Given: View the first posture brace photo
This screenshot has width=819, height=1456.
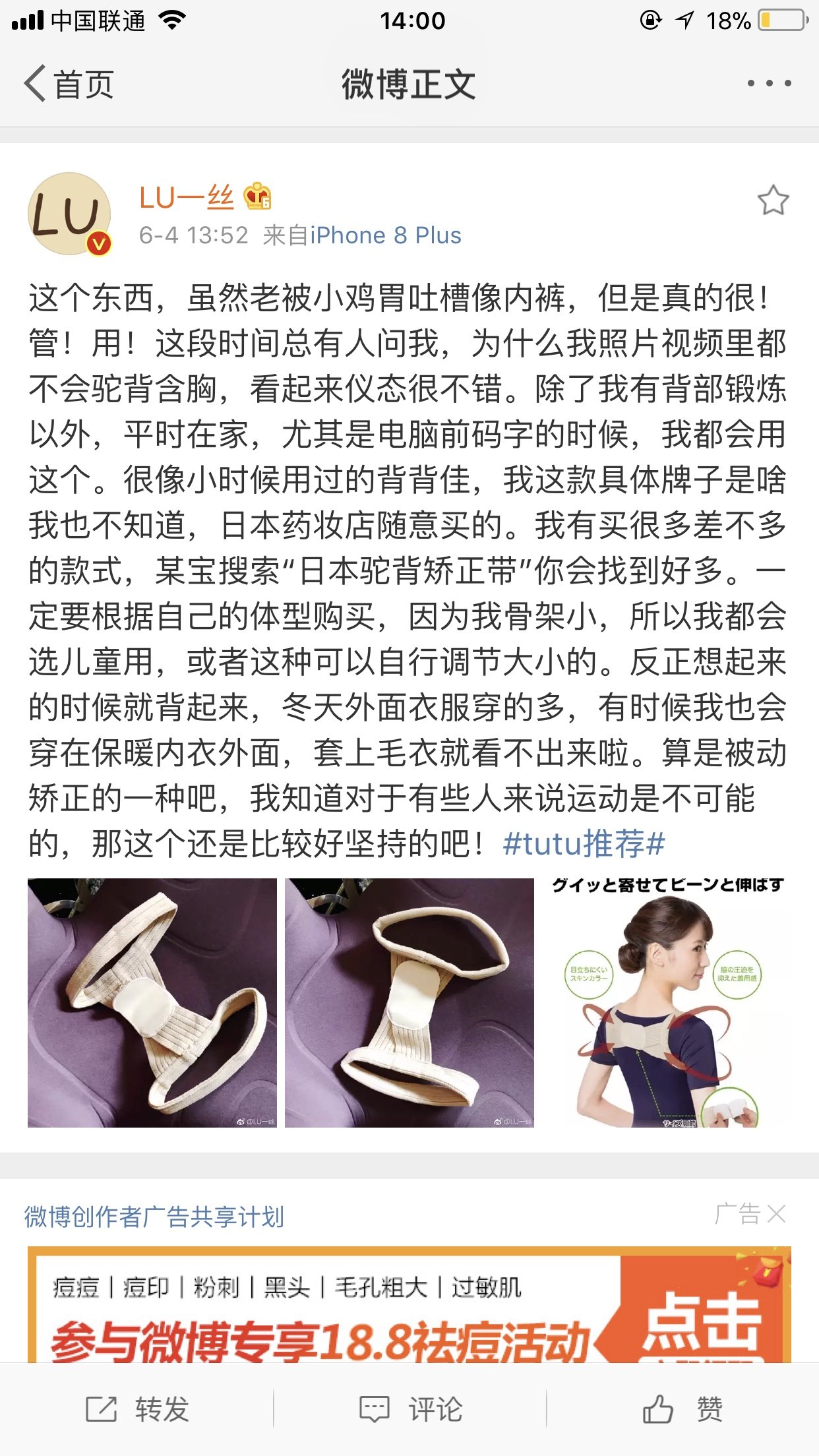Looking at the screenshot, I should 152,1002.
